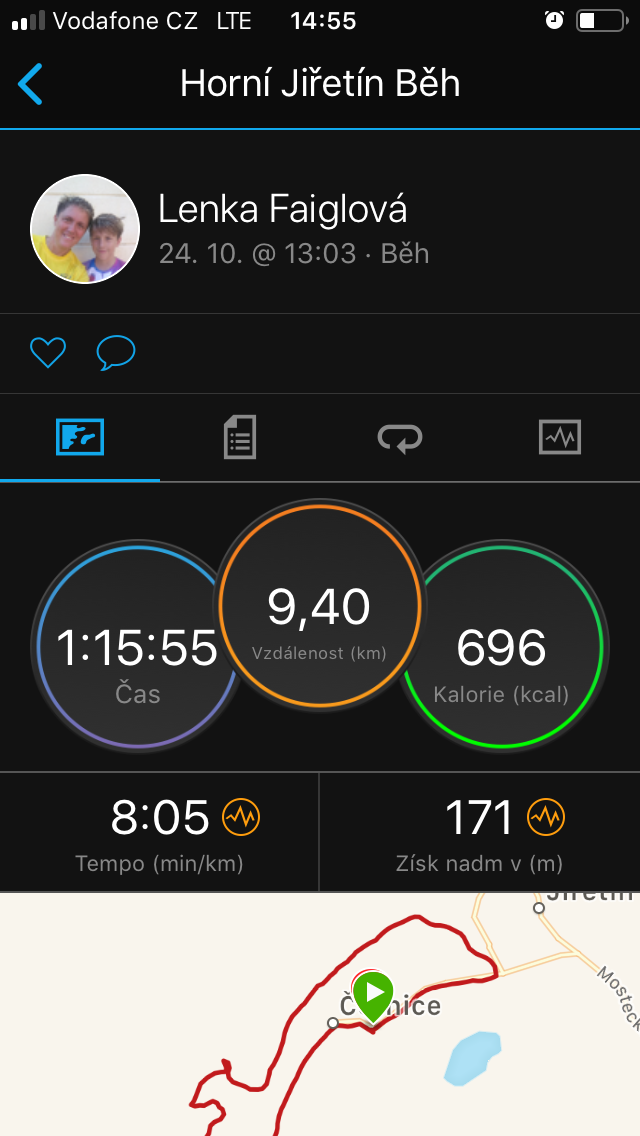Go back using the blue arrow
Viewport: 640px width, 1136px height.
(30, 84)
